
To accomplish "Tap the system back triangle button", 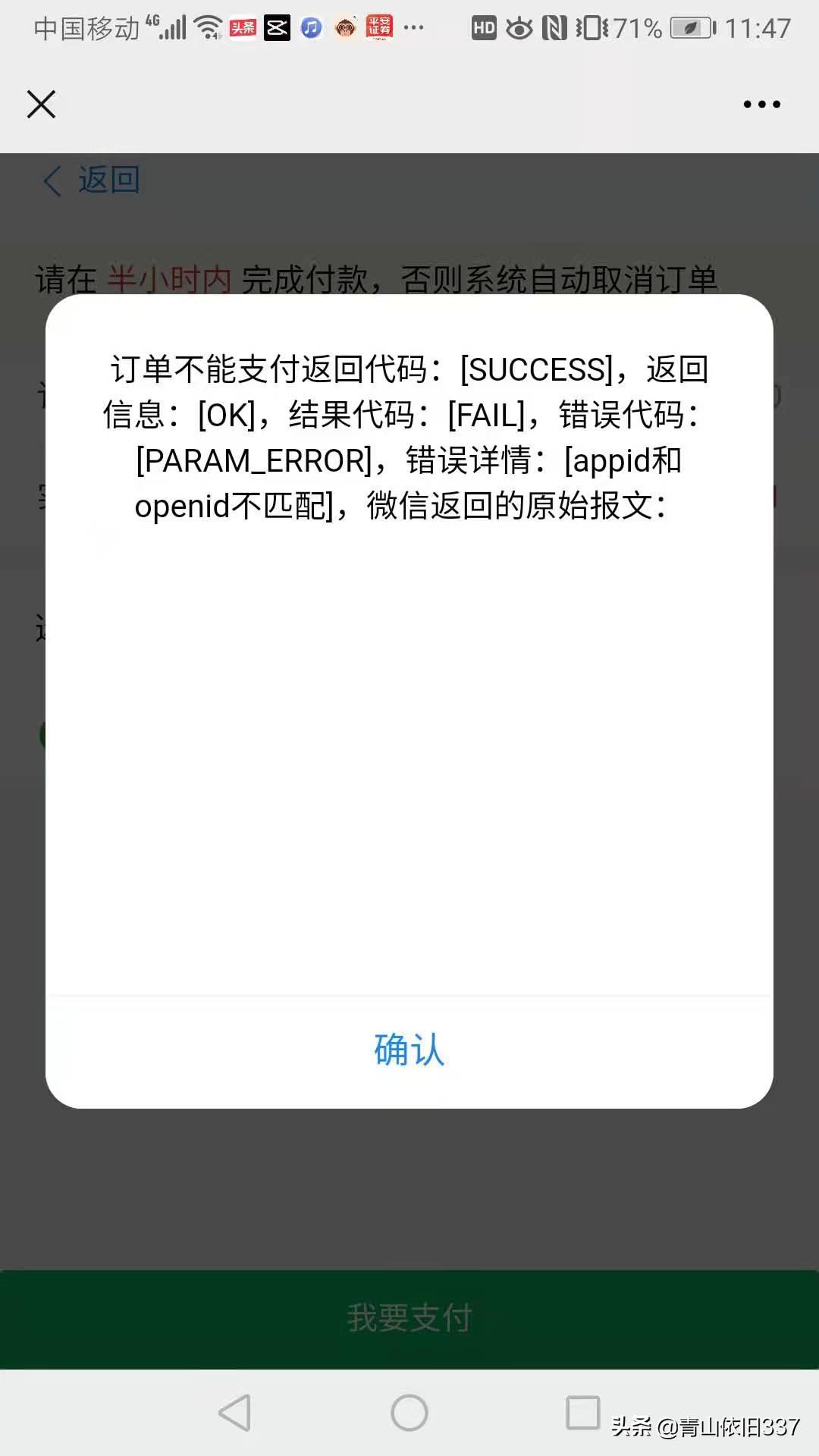I will coord(235,1413).
